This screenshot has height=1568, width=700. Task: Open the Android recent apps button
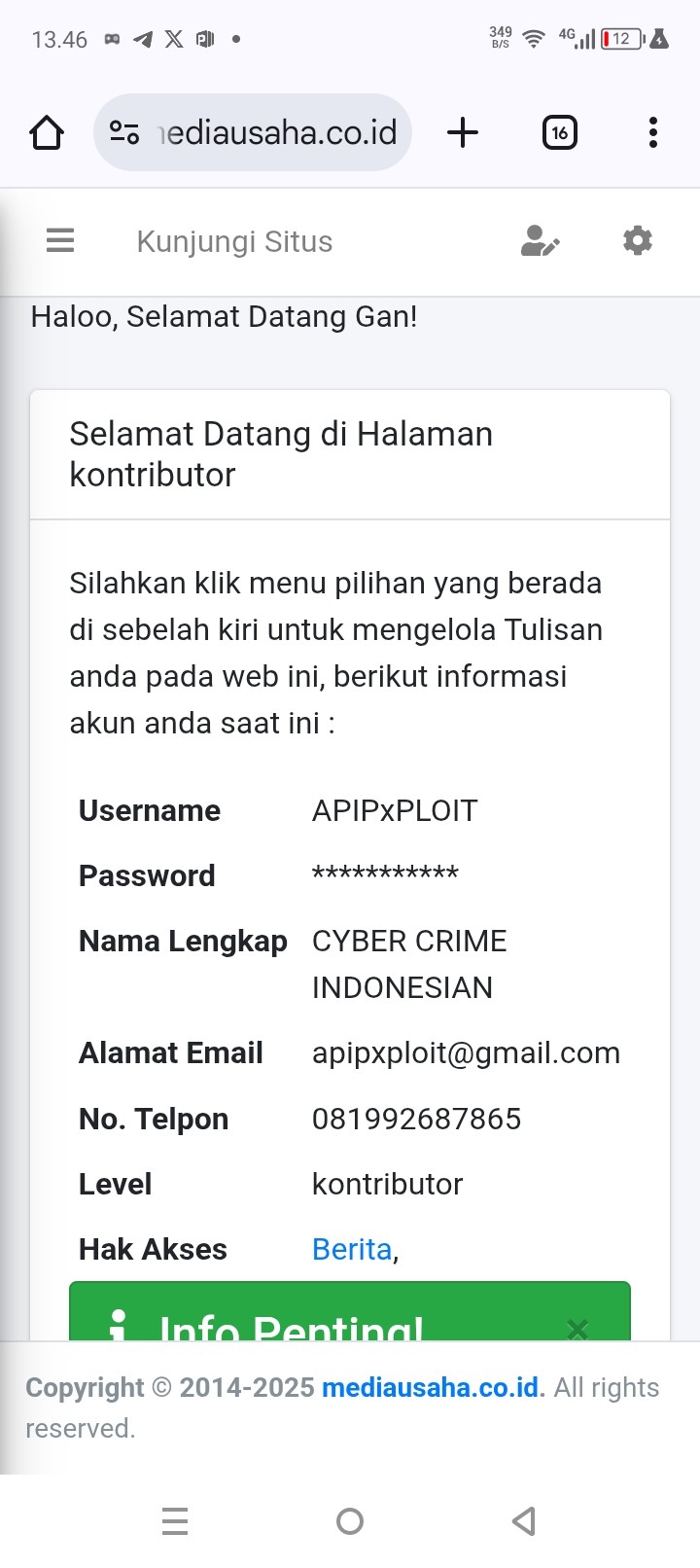[175, 1520]
